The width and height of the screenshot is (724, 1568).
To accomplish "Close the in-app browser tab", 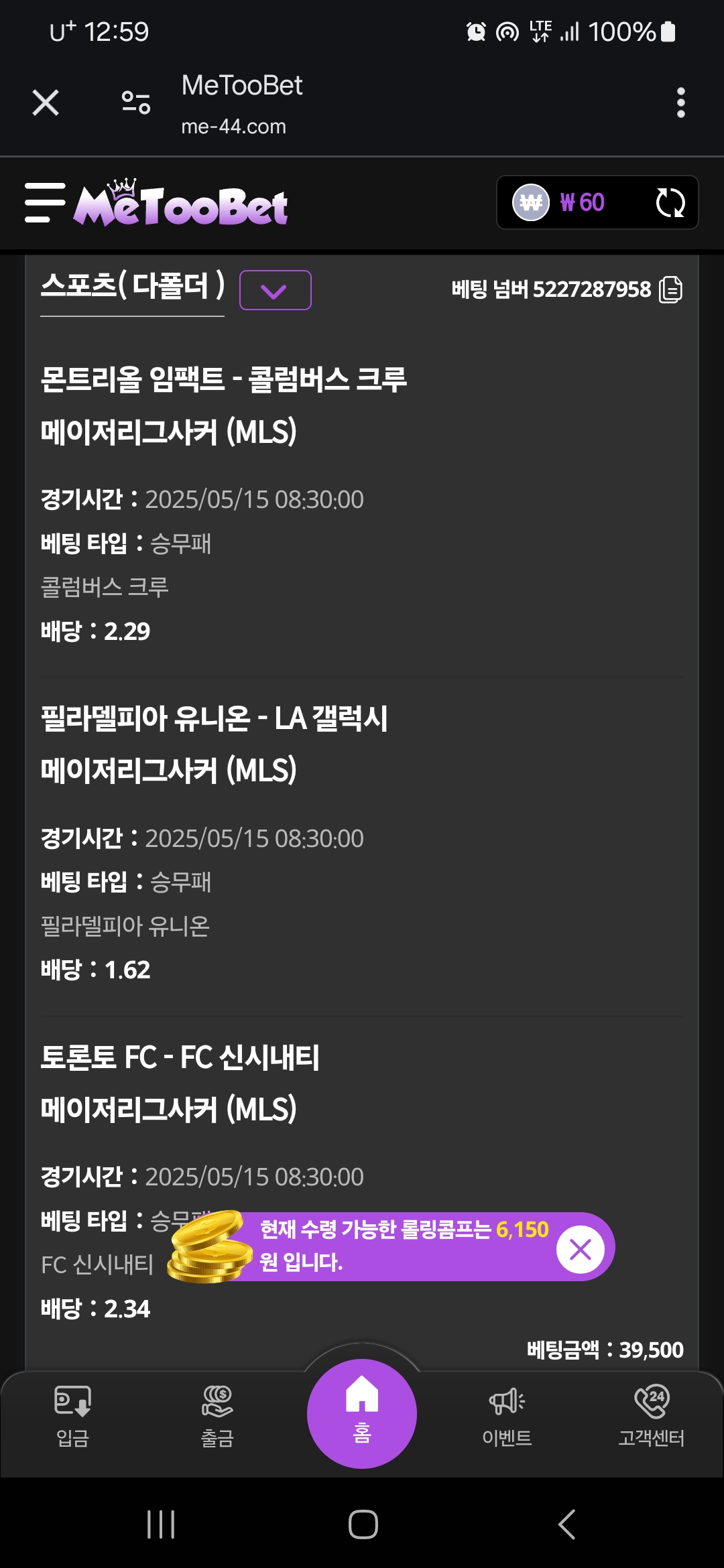I will pyautogui.click(x=46, y=103).
